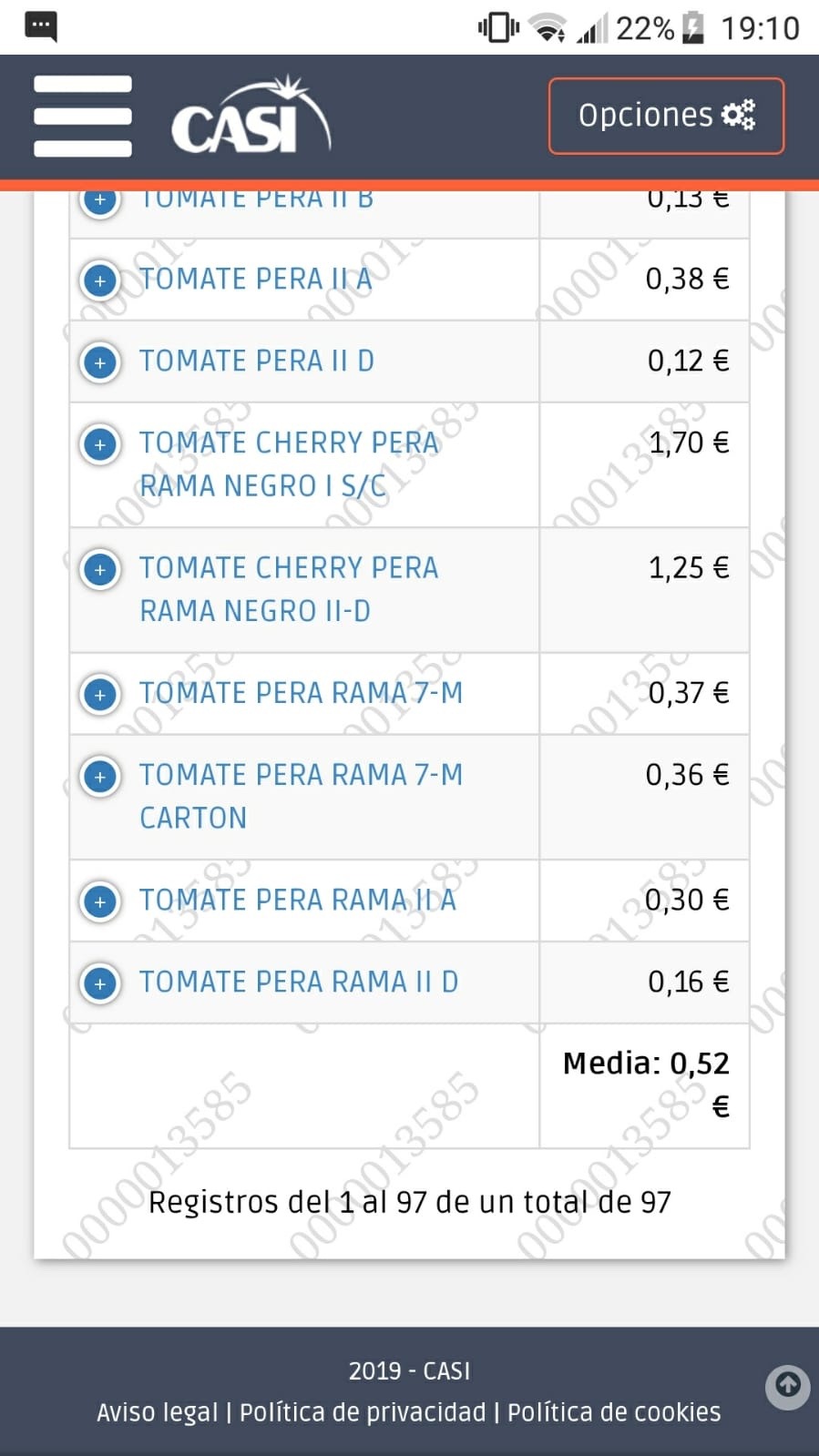
Task: Open the Opciones settings button
Action: click(666, 116)
